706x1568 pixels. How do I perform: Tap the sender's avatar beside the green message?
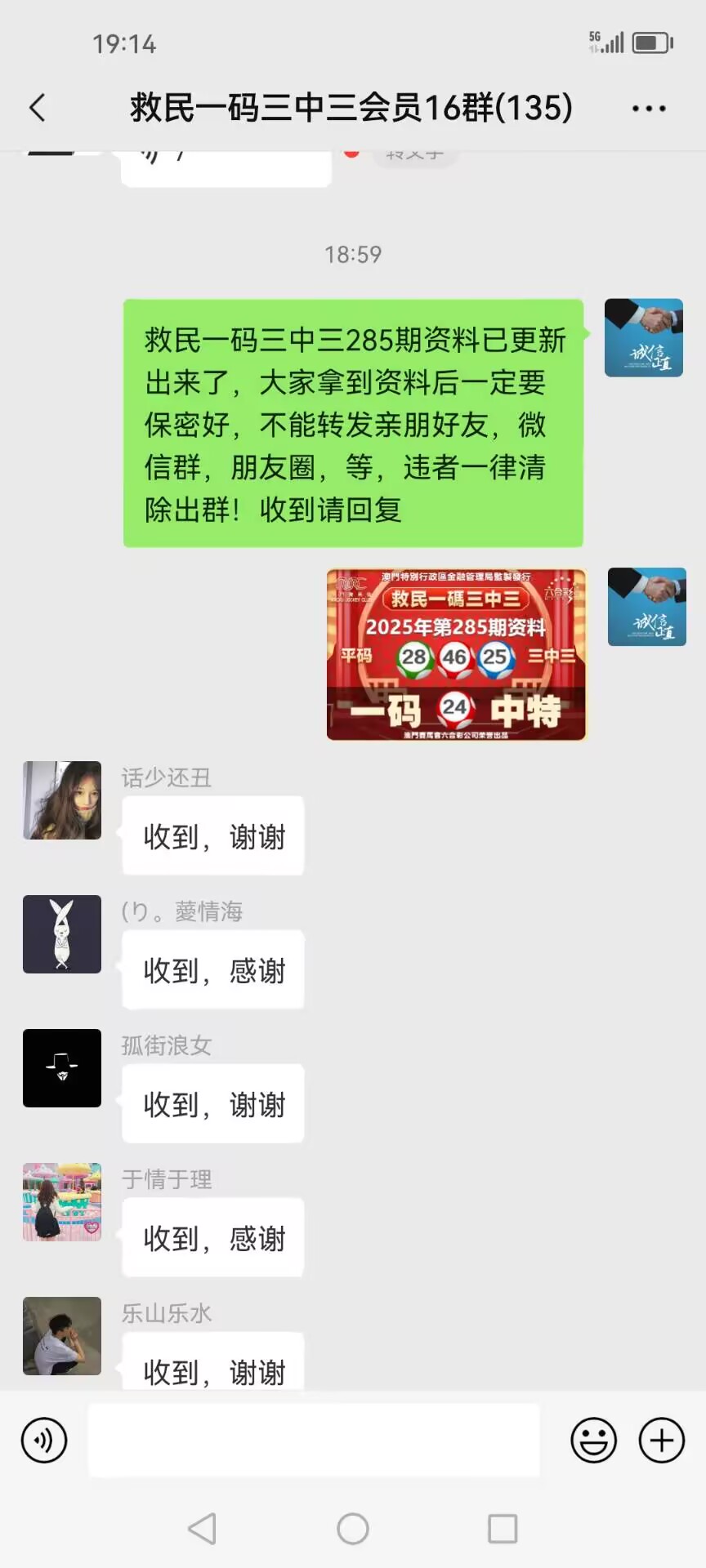click(644, 338)
